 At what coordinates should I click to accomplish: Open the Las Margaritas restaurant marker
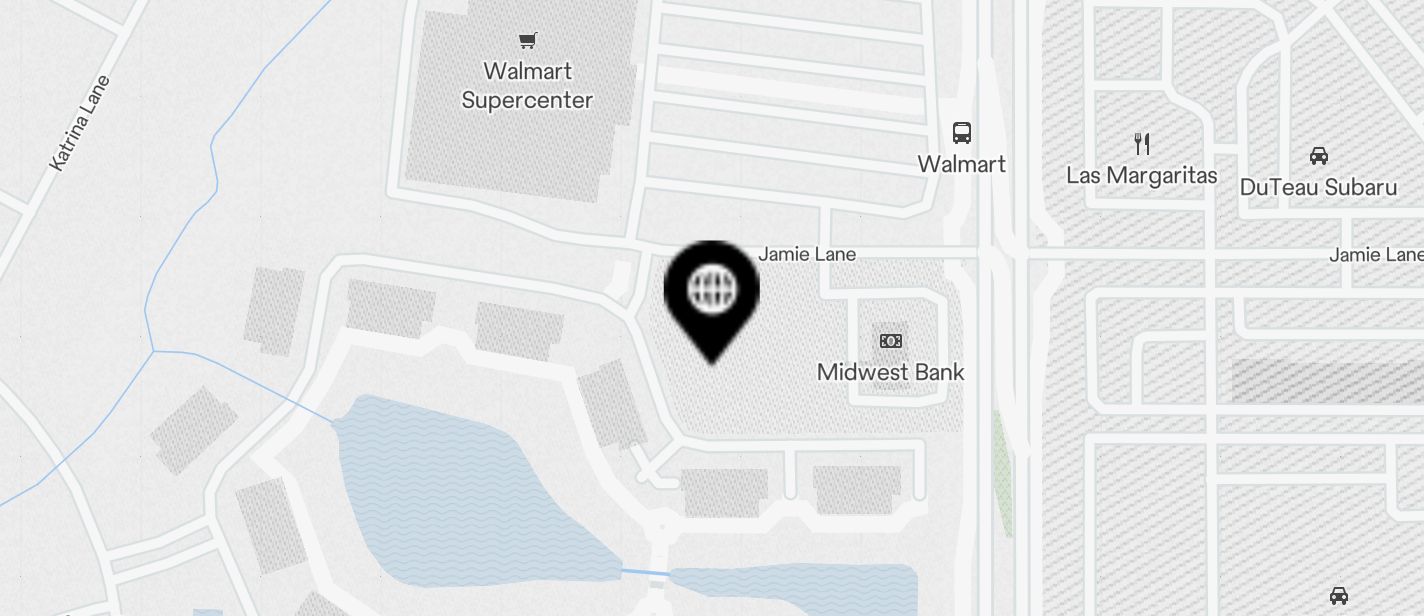pos(1141,144)
